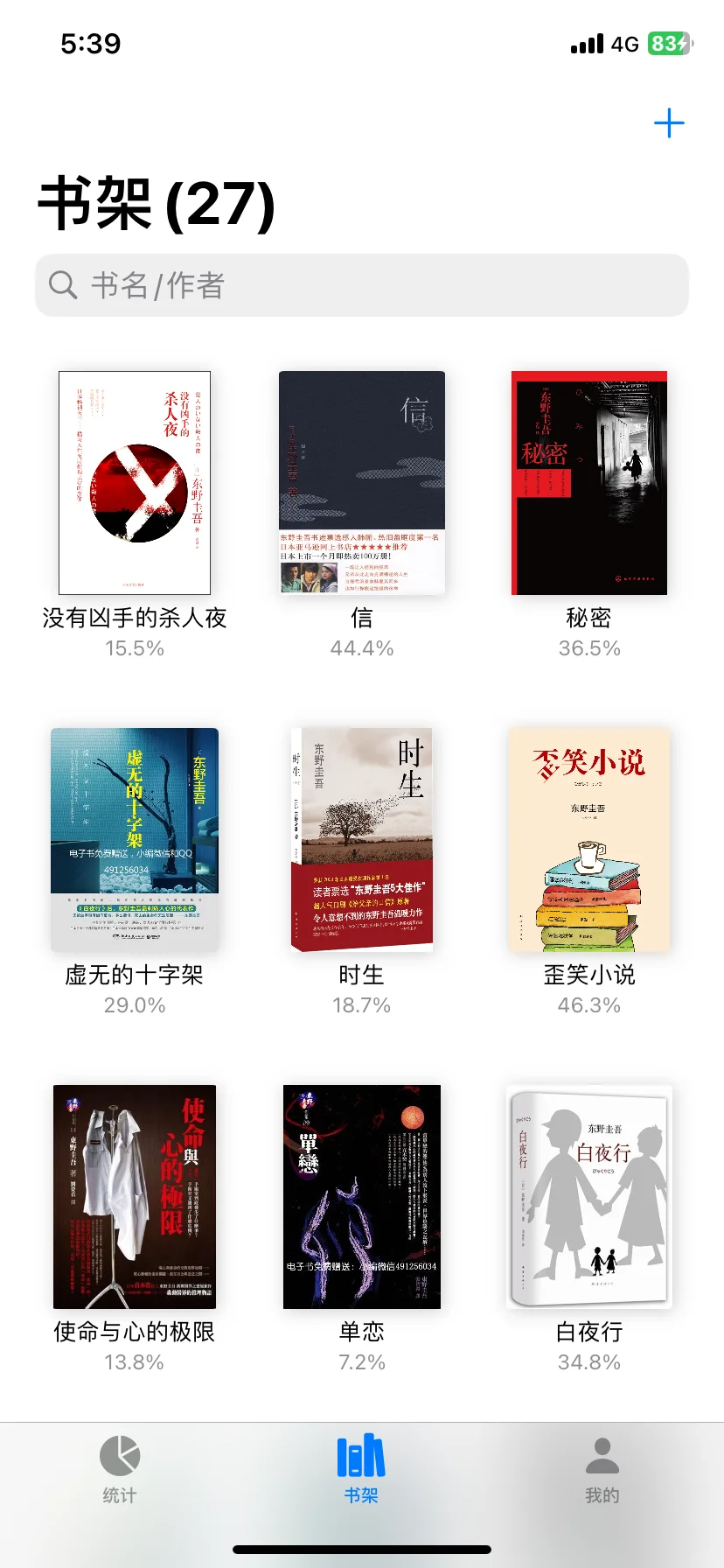Tap the plus icon to add a book
Viewport: 724px width, 1568px height.
pos(669,123)
